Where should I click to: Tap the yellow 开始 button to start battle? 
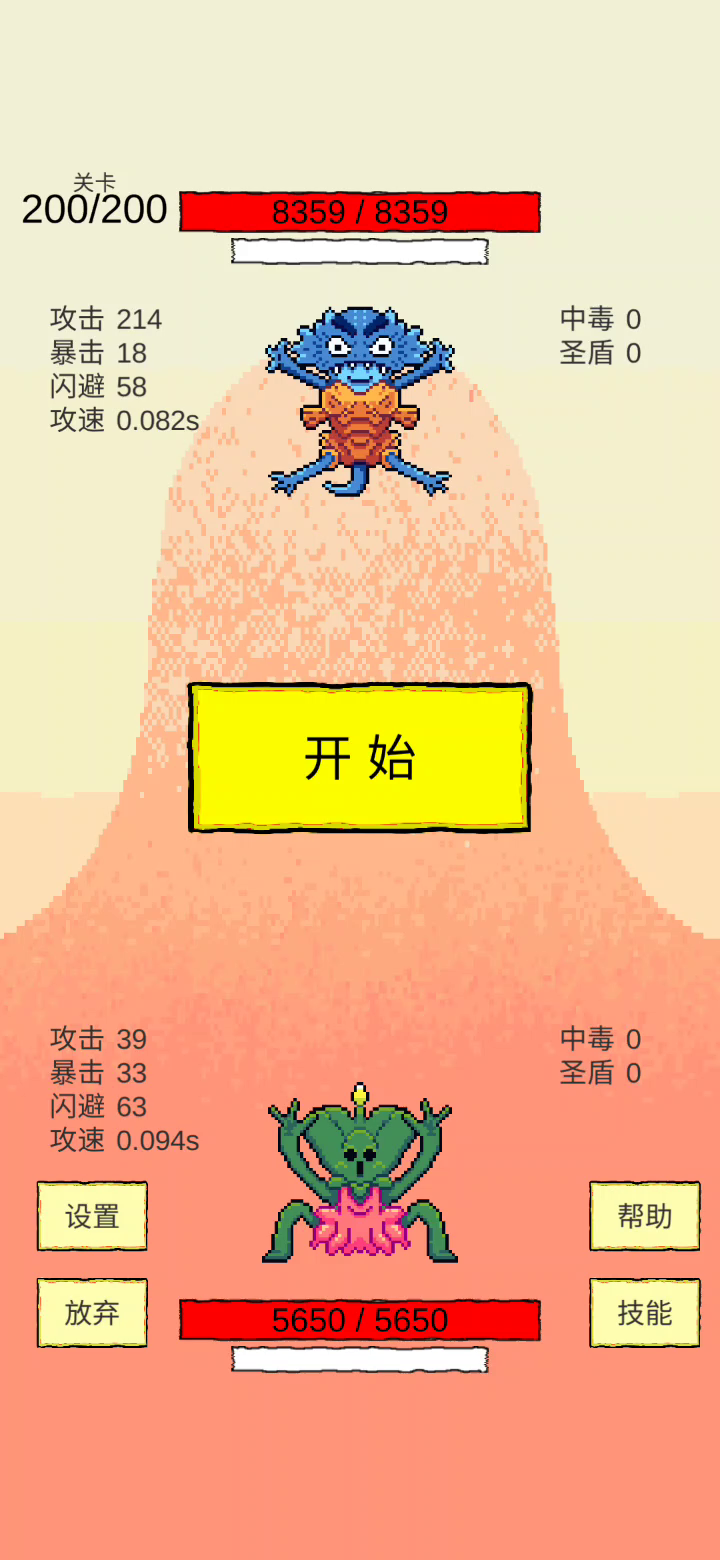(x=360, y=758)
